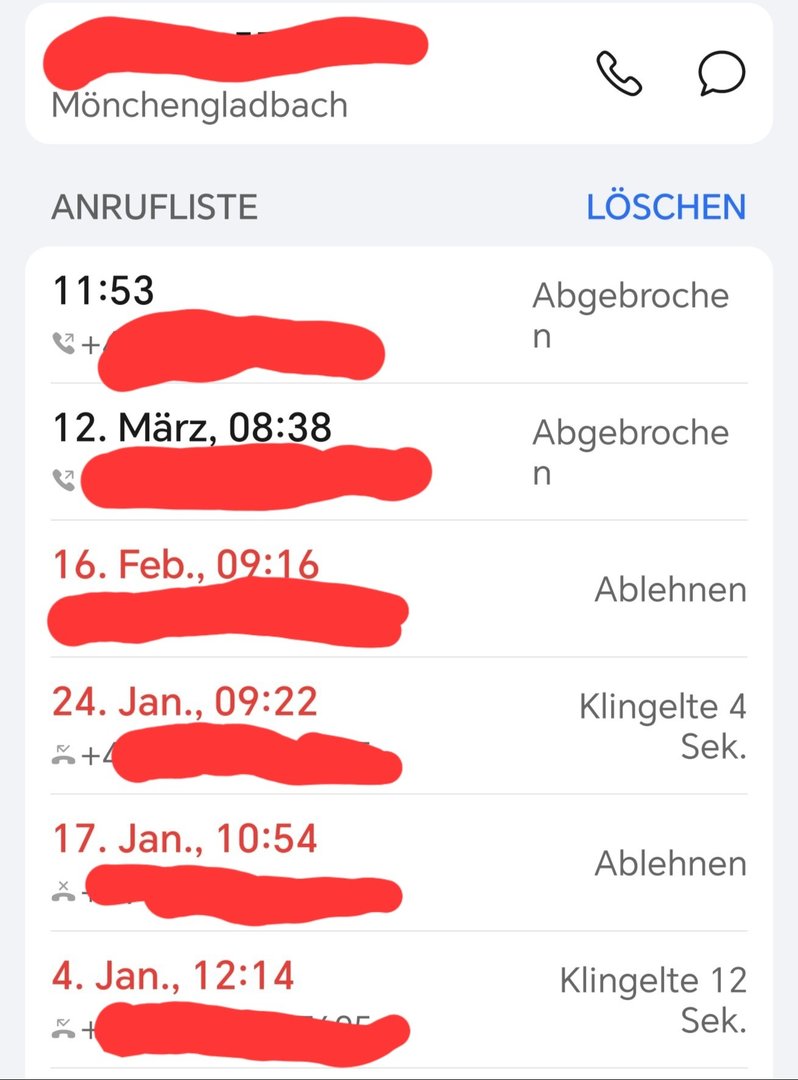Open the 11:53 aborted call entry
Image resolution: width=798 pixels, height=1080 pixels.
tap(400, 316)
